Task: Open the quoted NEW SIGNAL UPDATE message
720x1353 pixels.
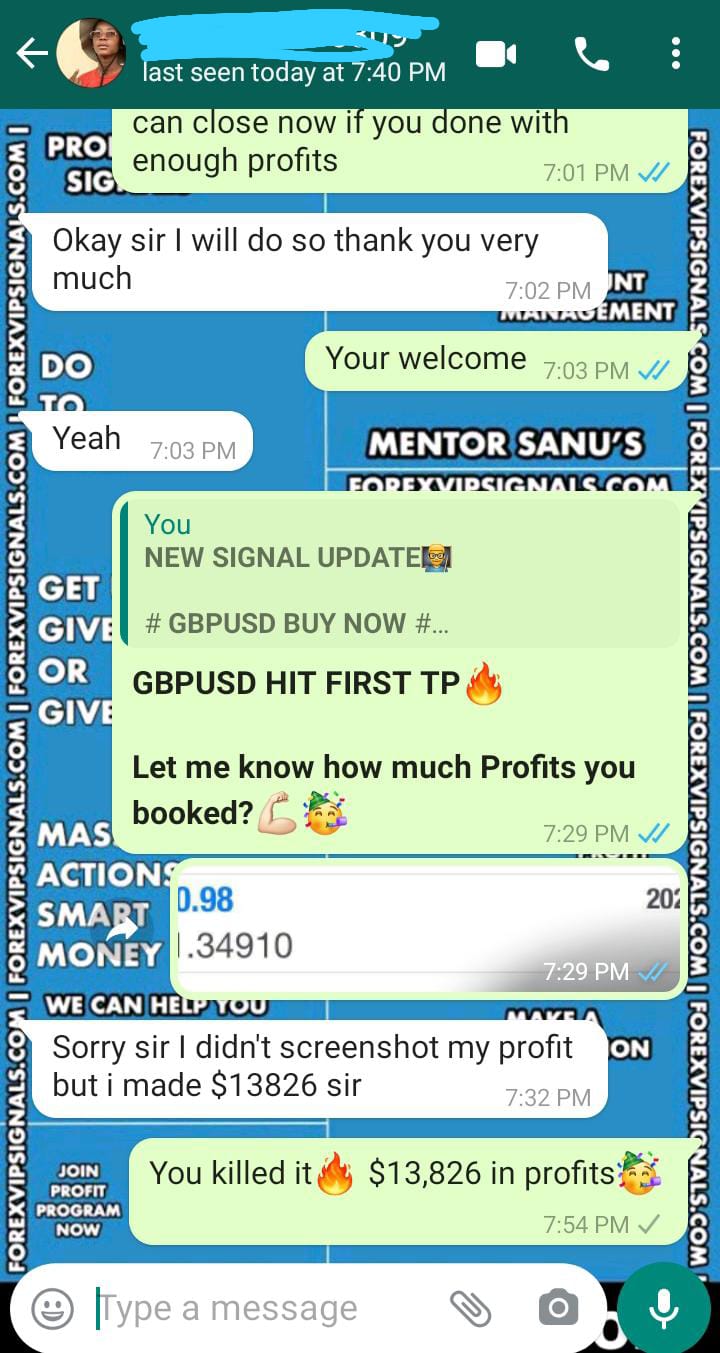Action: (x=400, y=573)
